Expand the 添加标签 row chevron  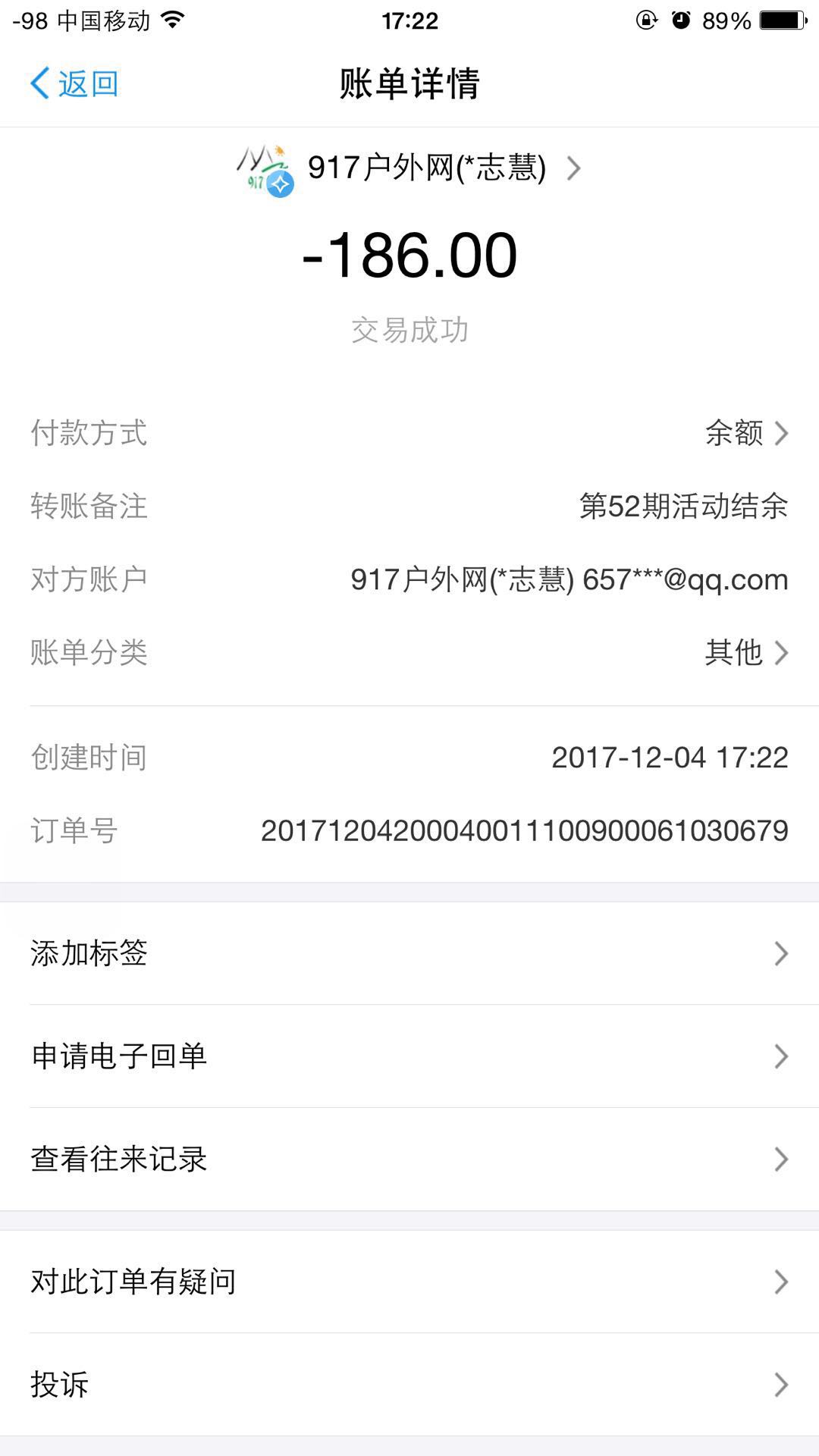781,953
